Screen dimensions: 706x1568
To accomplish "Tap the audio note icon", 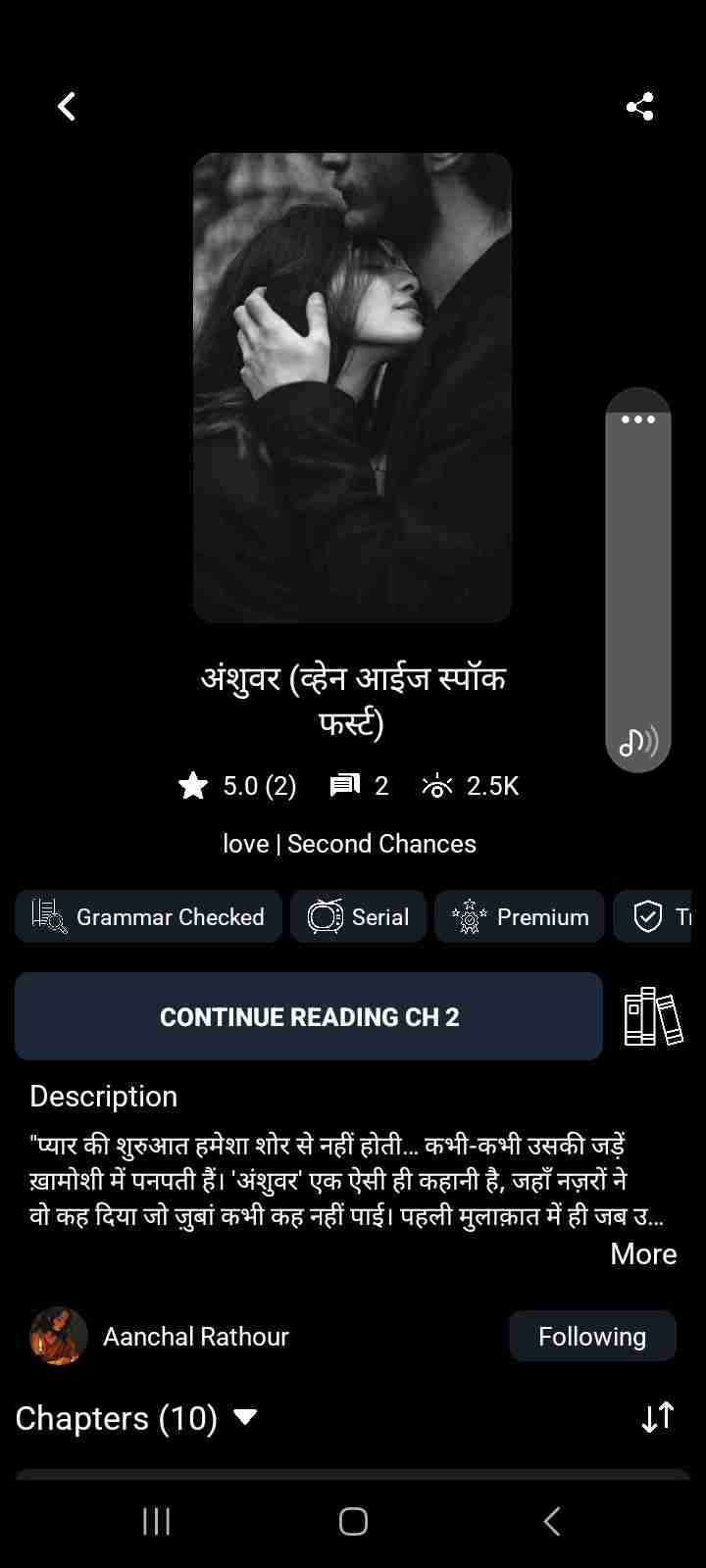I will pos(637,742).
